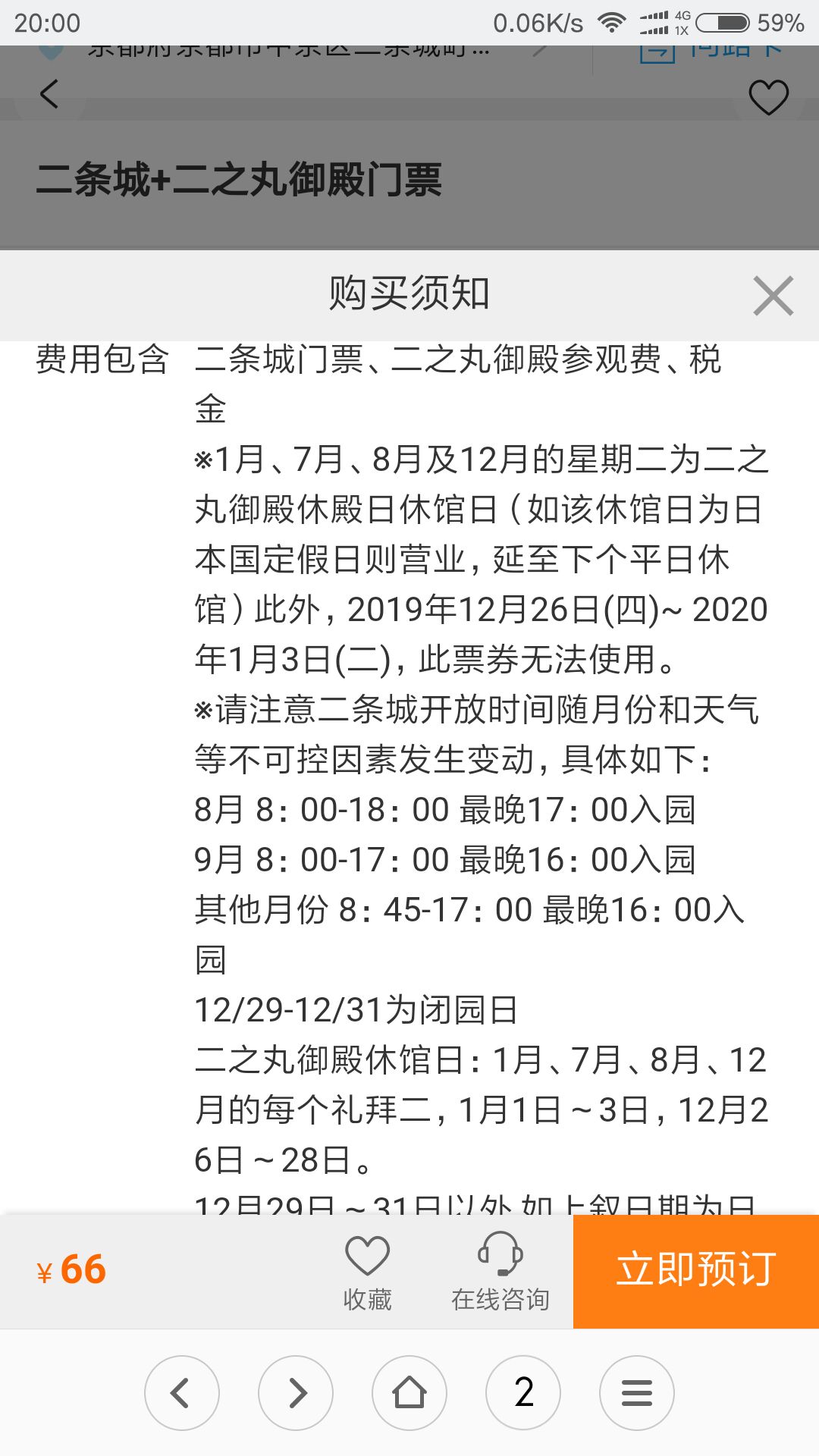Screen dimensions: 819x1456
Task: Close the 购买须知 panel
Action: tap(773, 296)
